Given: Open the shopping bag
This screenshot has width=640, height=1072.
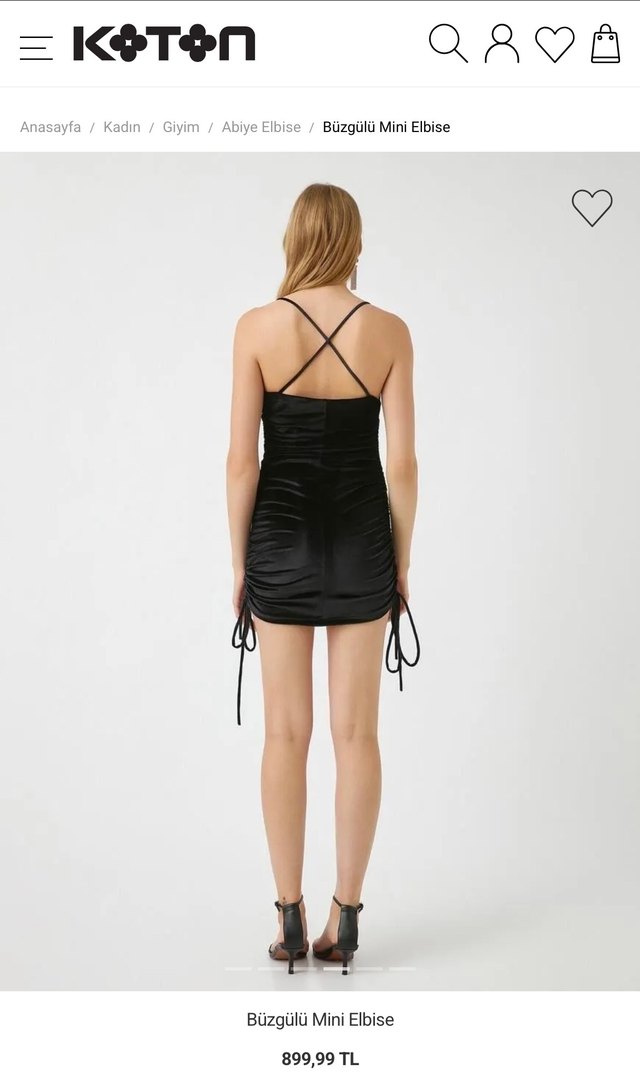Looking at the screenshot, I should tap(605, 44).
